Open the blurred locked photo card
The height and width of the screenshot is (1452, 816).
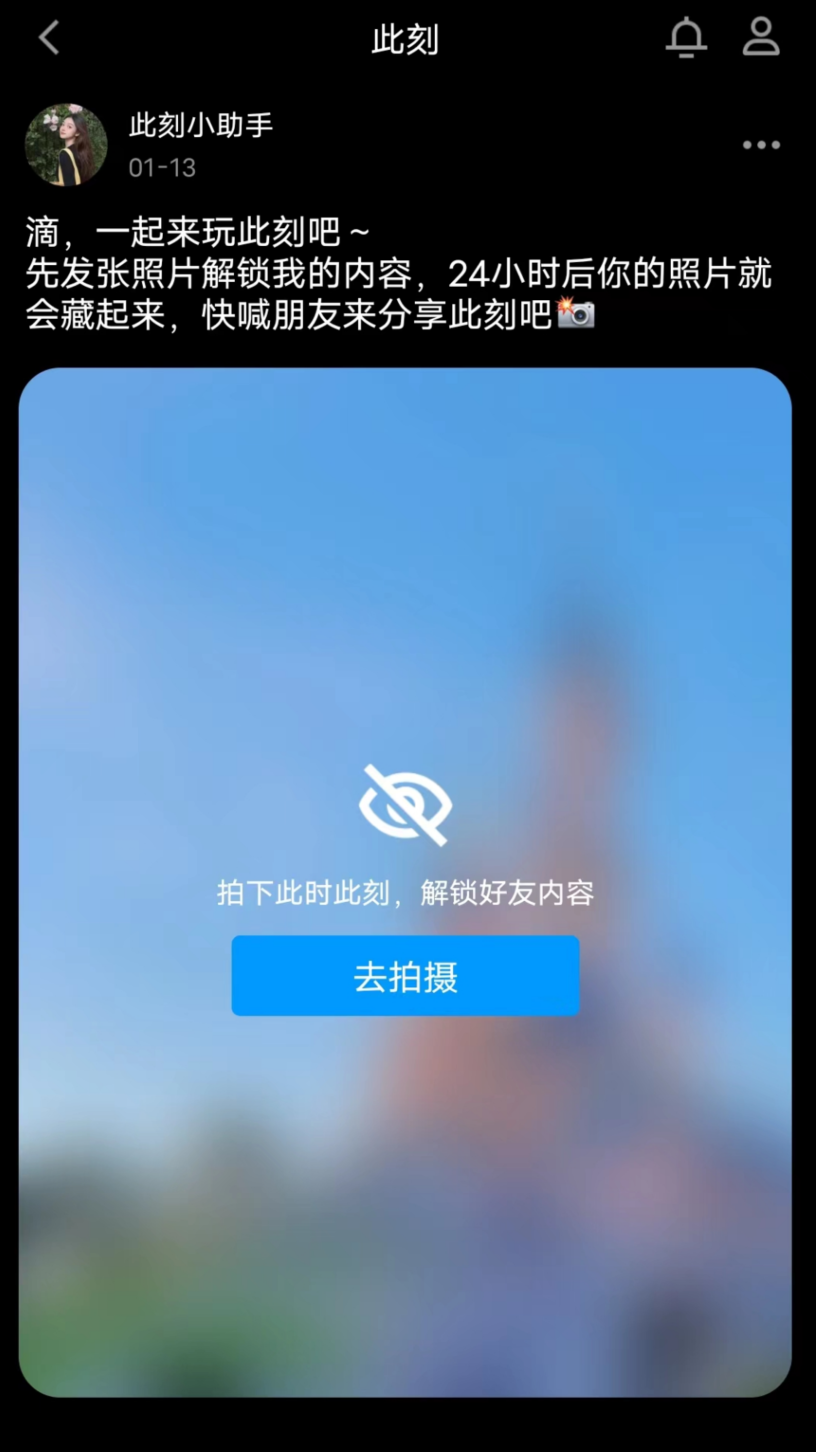point(405,600)
